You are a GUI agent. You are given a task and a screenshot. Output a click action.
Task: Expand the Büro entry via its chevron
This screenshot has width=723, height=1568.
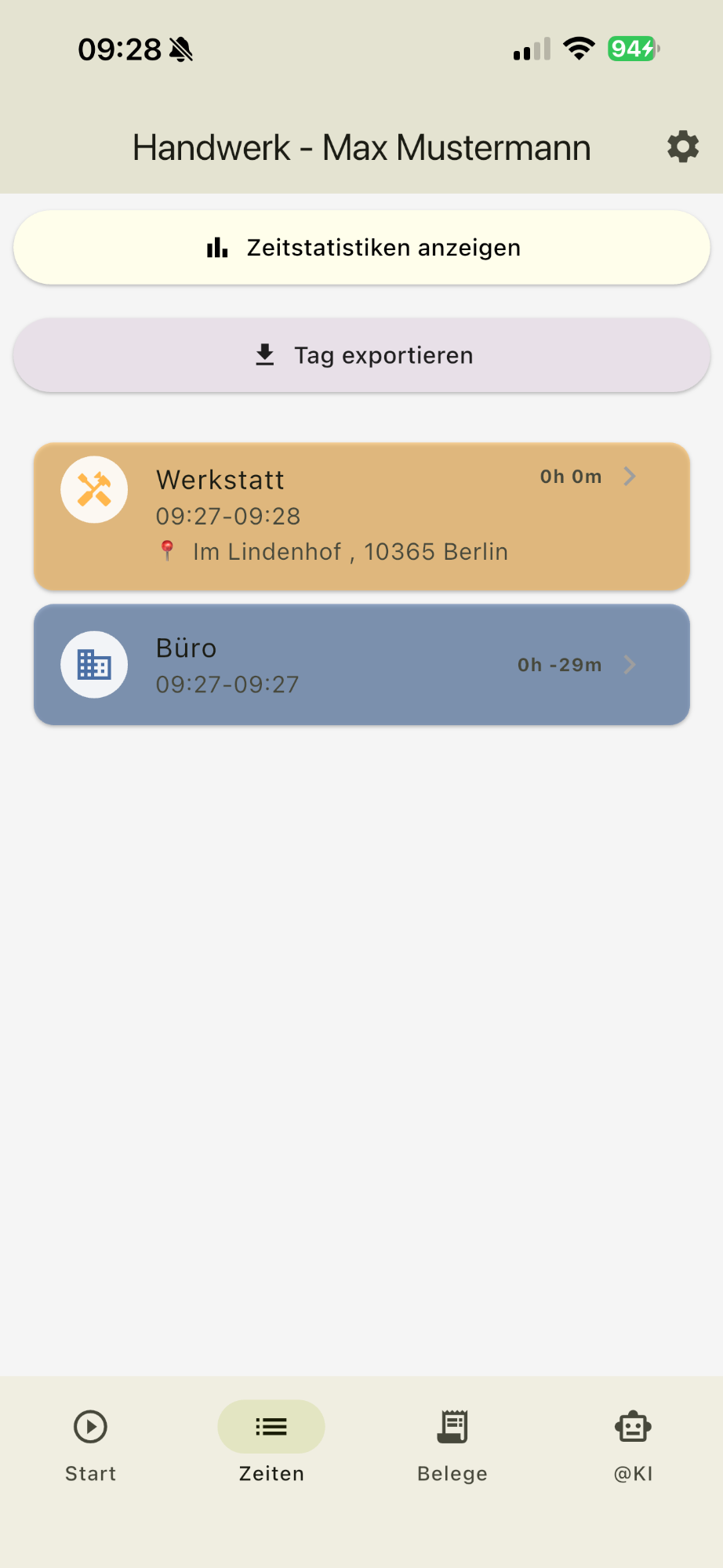tap(630, 664)
